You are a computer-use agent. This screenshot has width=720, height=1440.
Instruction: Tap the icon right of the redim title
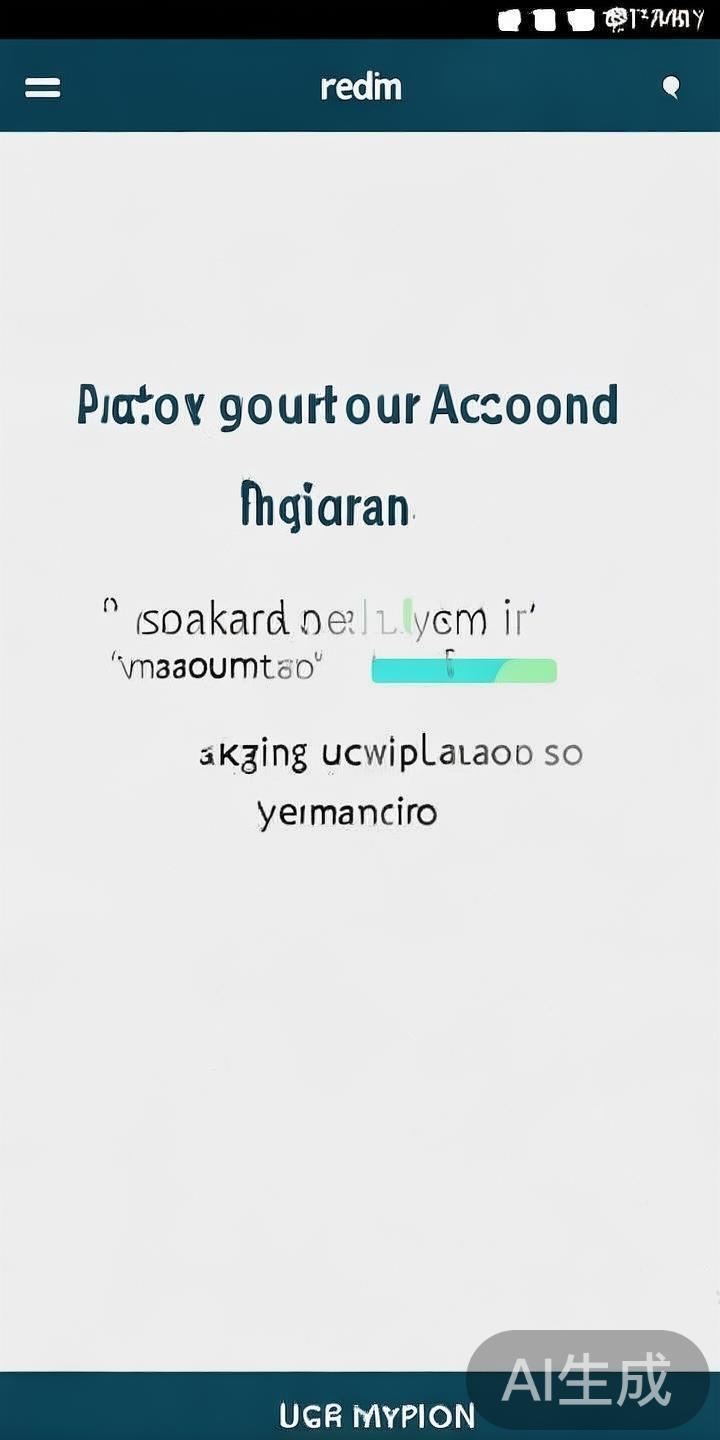click(x=671, y=88)
